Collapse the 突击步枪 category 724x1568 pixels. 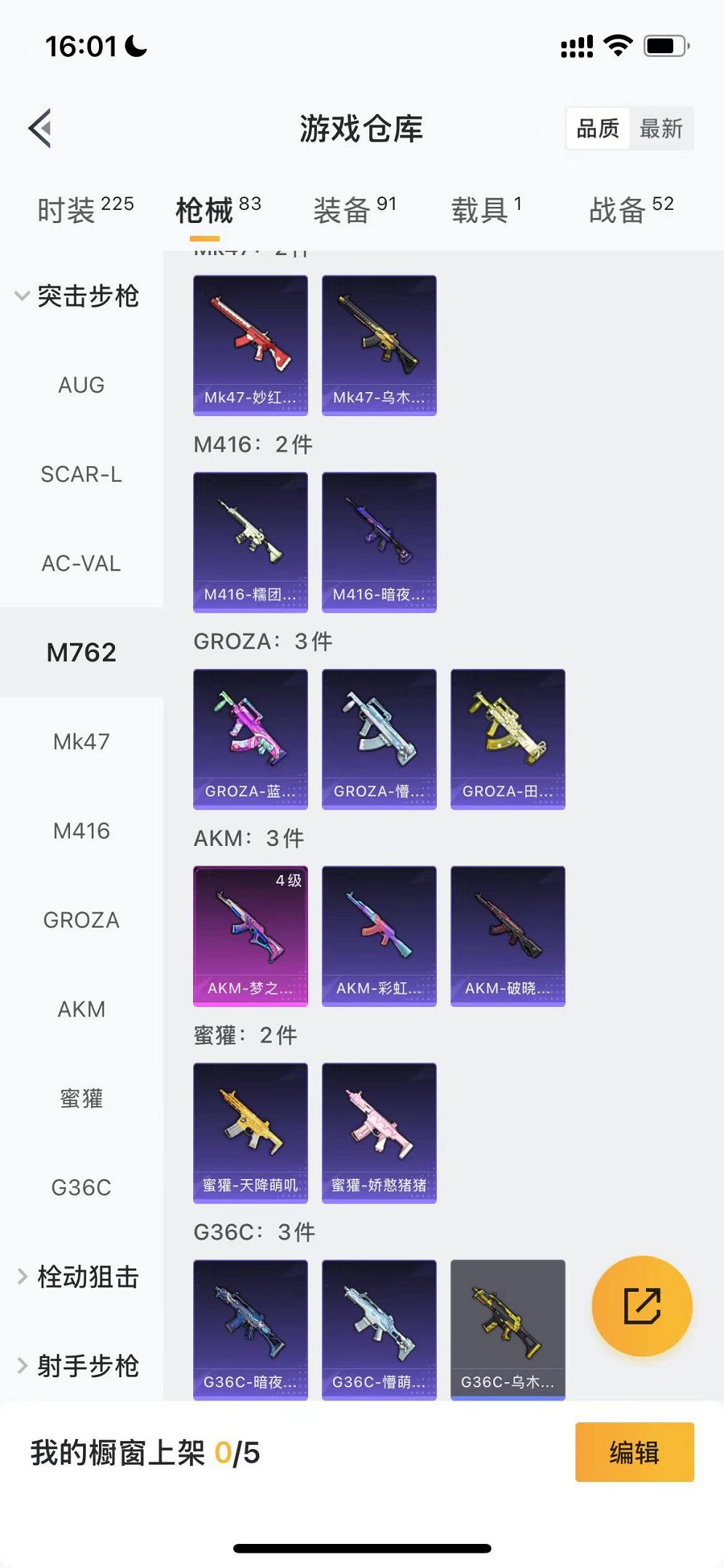(x=77, y=296)
